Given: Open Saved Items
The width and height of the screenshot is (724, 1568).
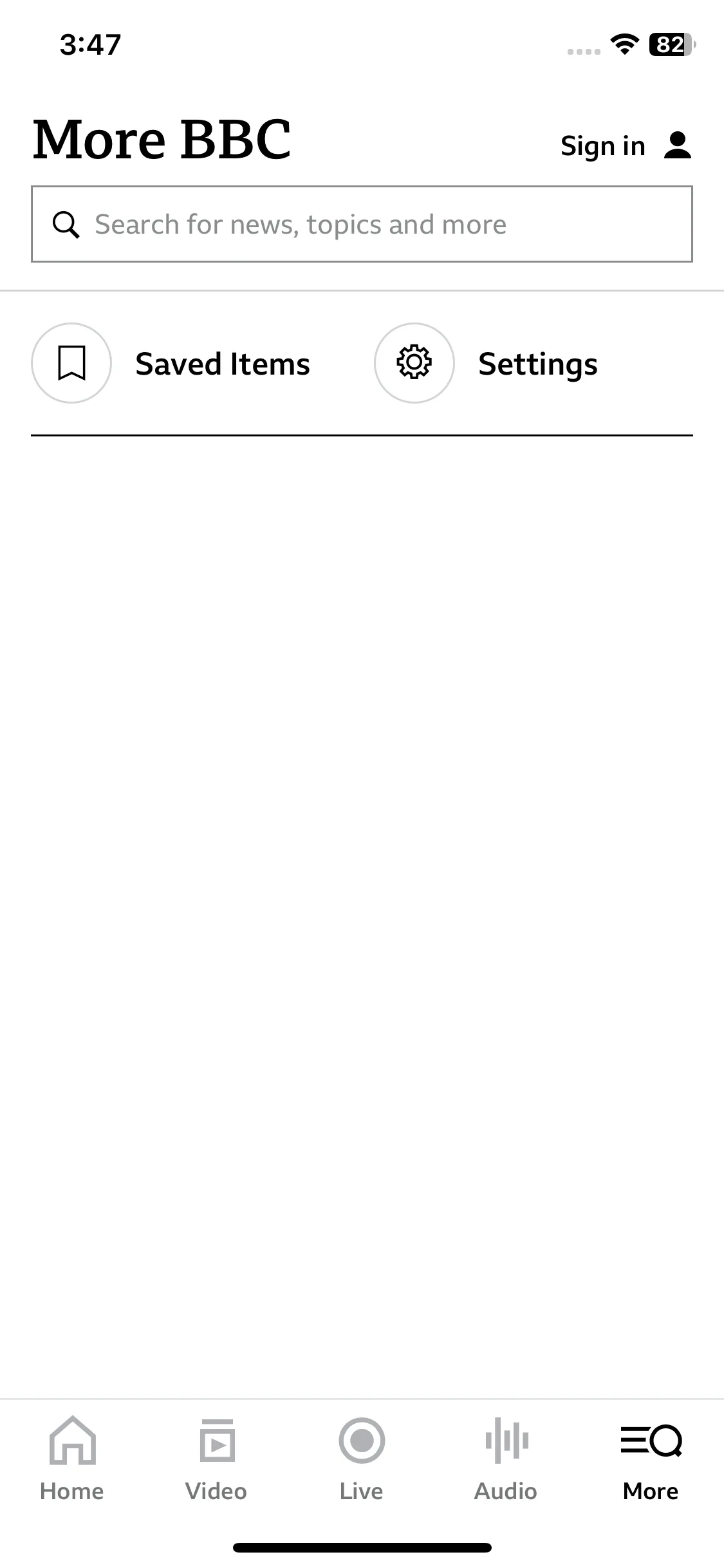Looking at the screenshot, I should coord(171,364).
